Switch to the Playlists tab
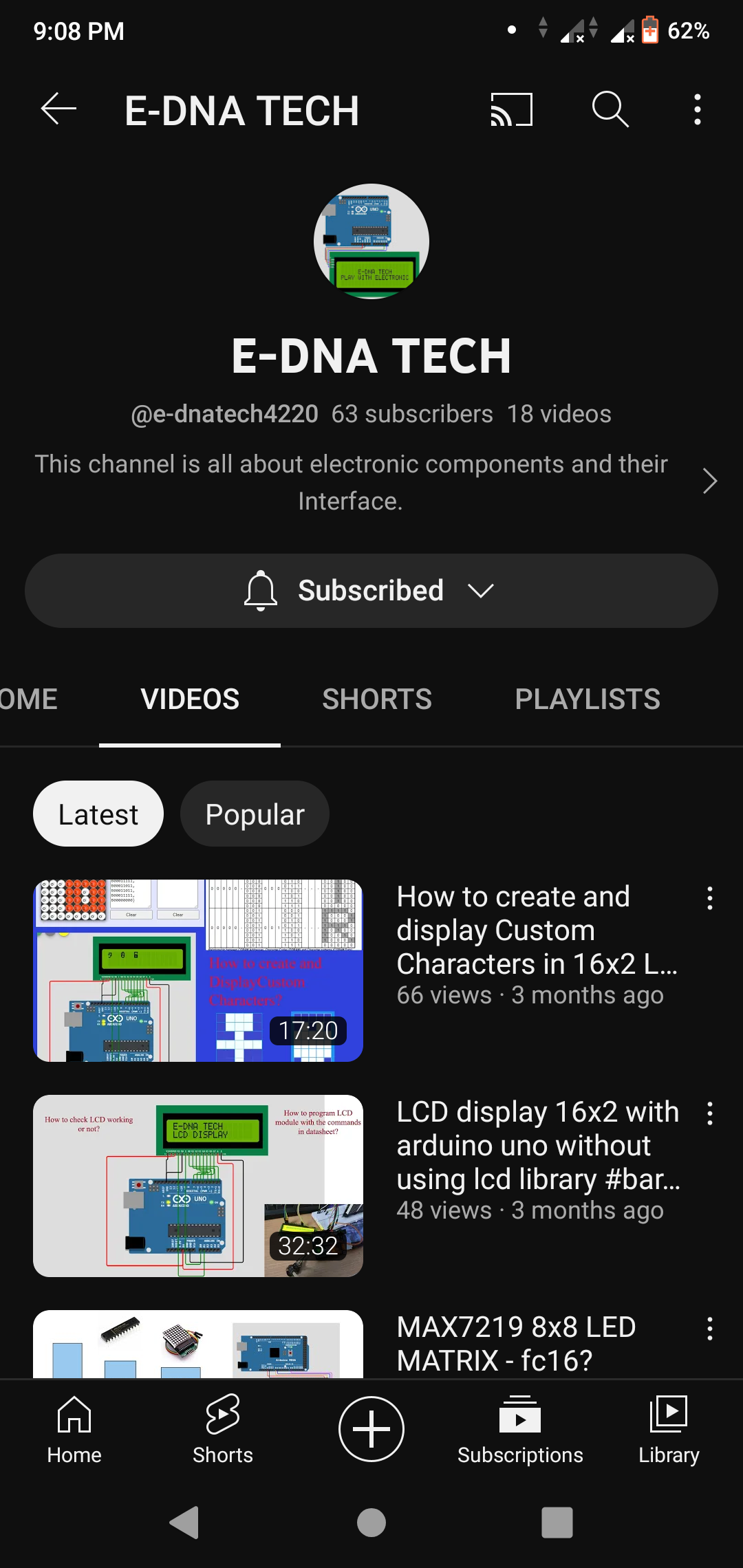Screen dimensions: 743x1568 588,699
